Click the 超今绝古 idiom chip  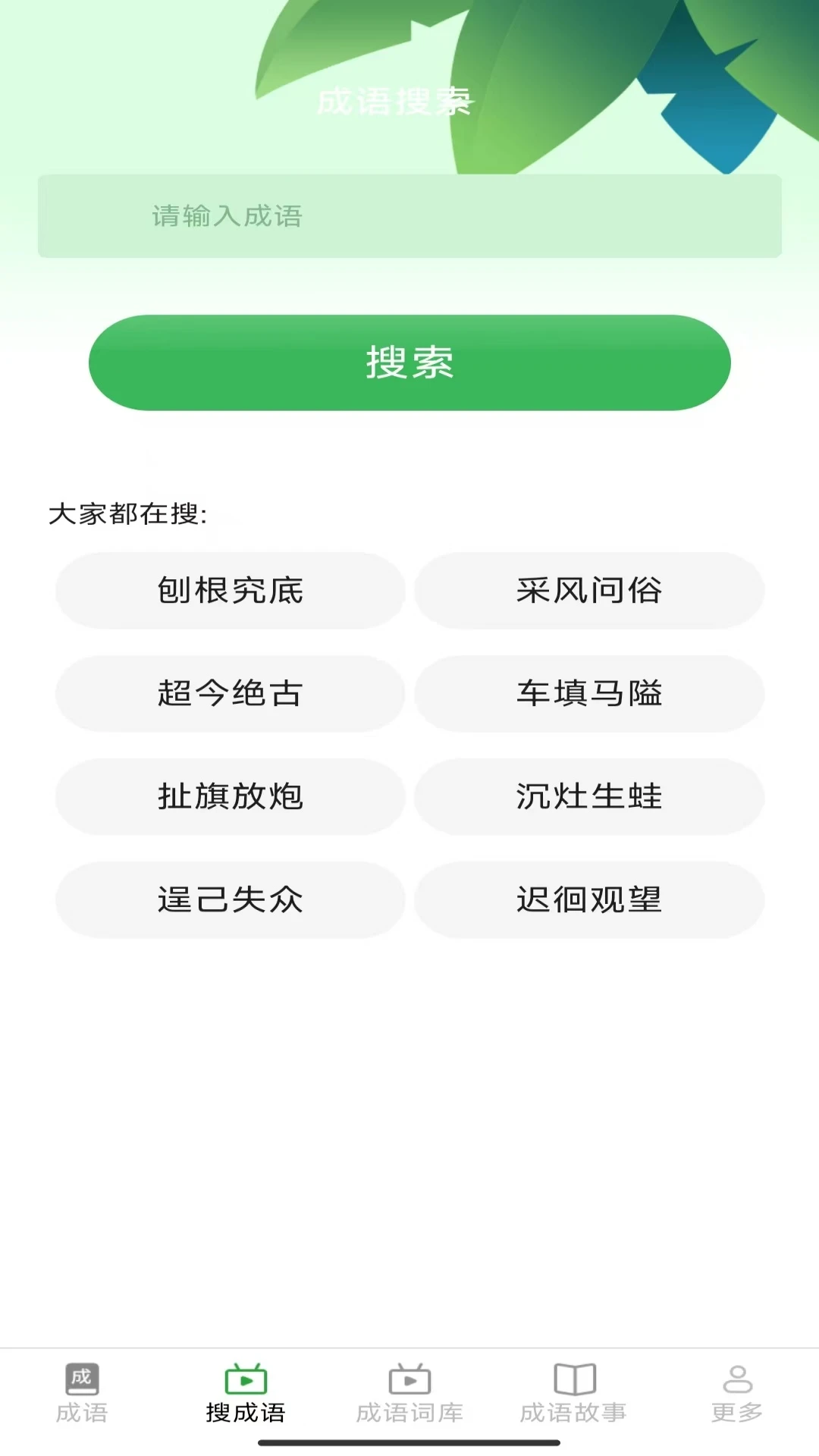pos(229,694)
